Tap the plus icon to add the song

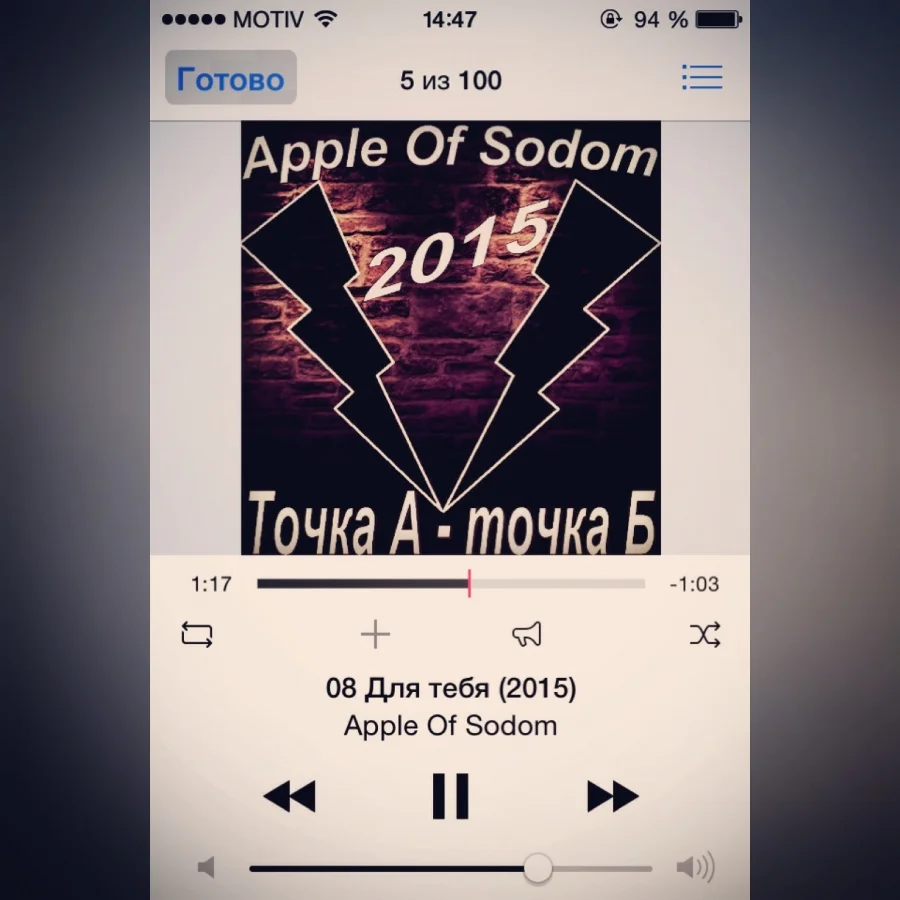tap(375, 634)
